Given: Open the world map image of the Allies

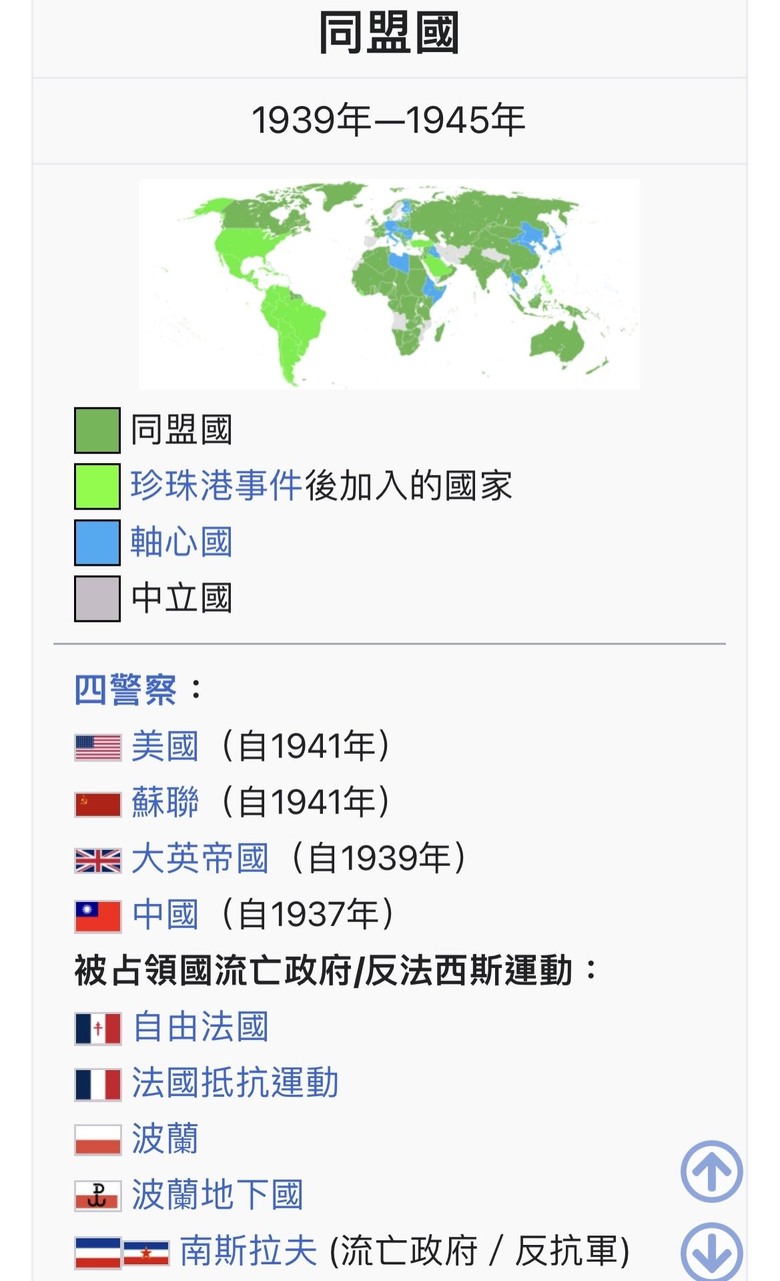Looking at the screenshot, I should (389, 283).
